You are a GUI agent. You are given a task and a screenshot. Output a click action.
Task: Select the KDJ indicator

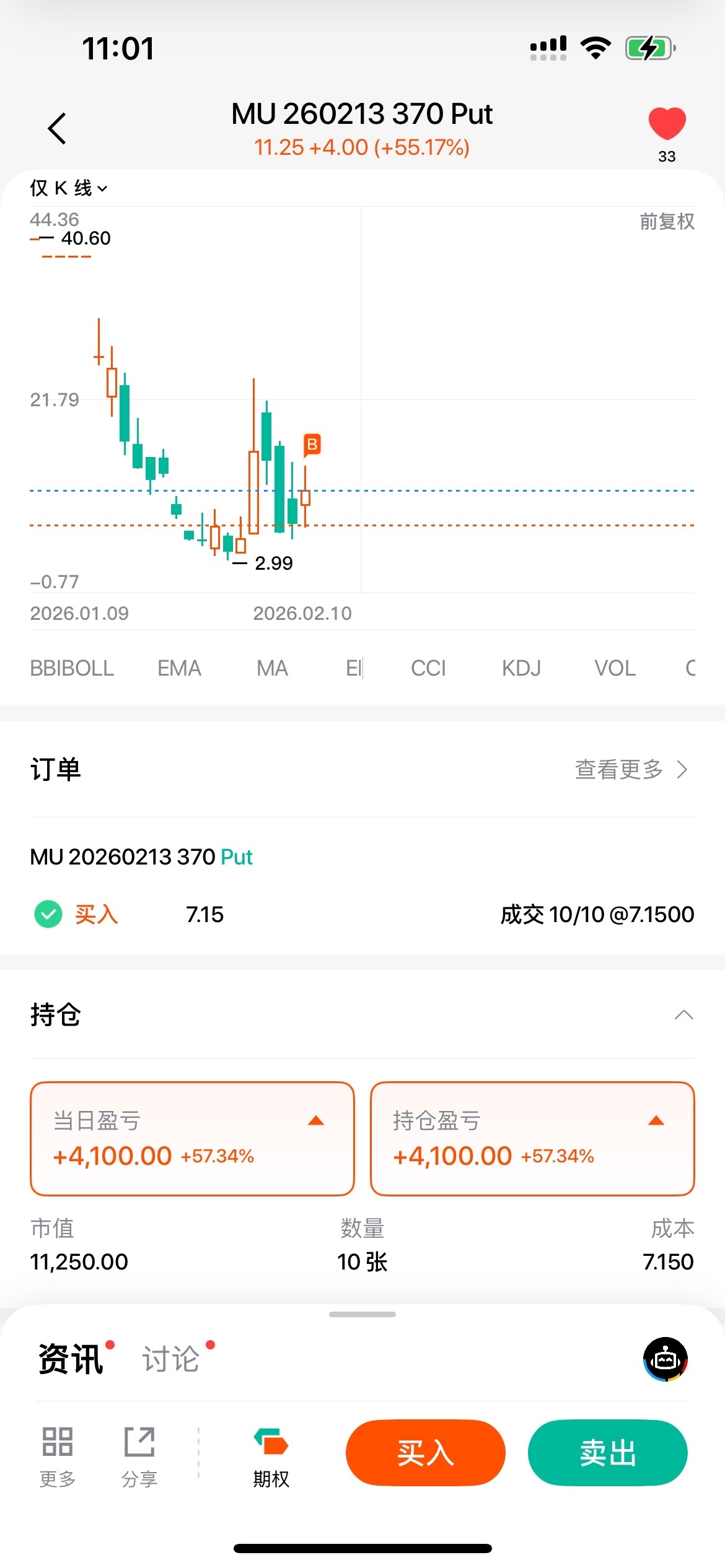[521, 668]
